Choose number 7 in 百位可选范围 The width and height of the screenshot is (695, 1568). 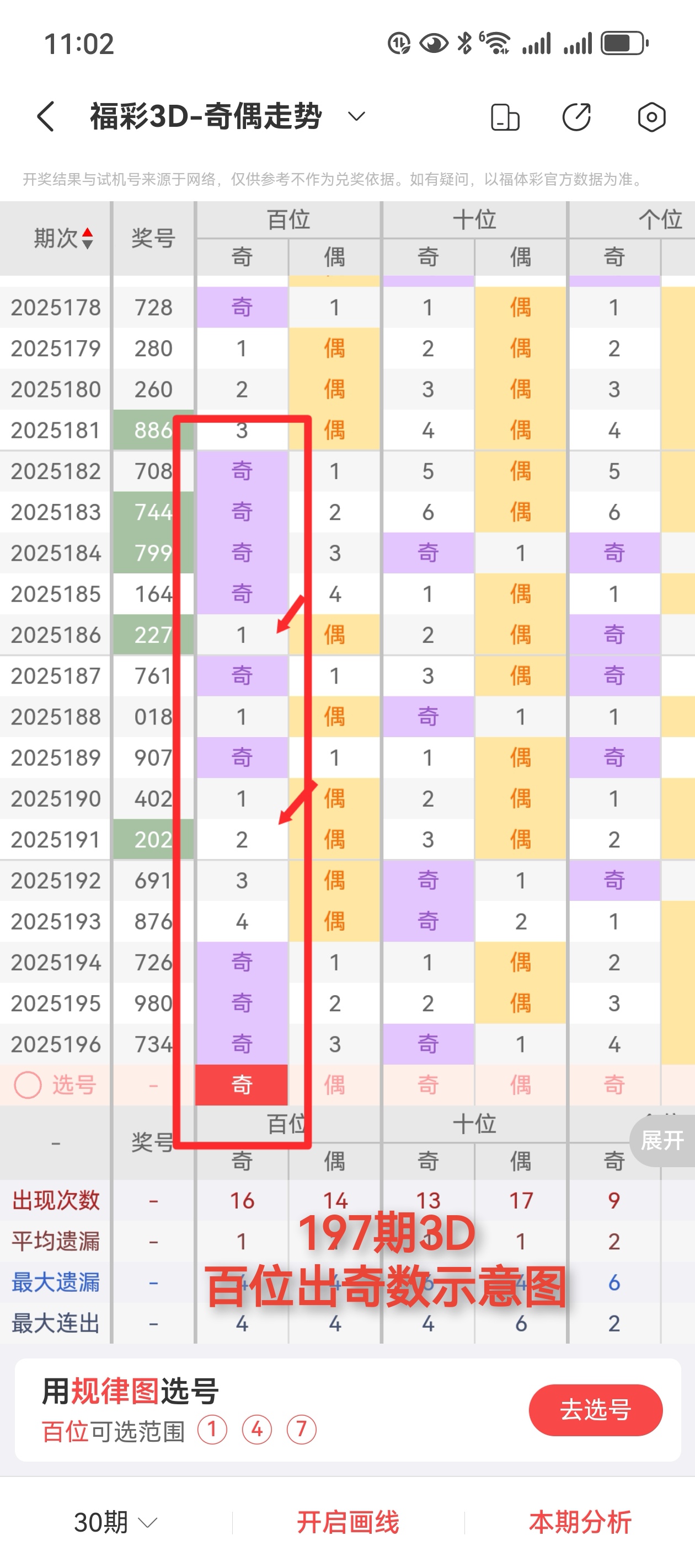pyautogui.click(x=302, y=1429)
